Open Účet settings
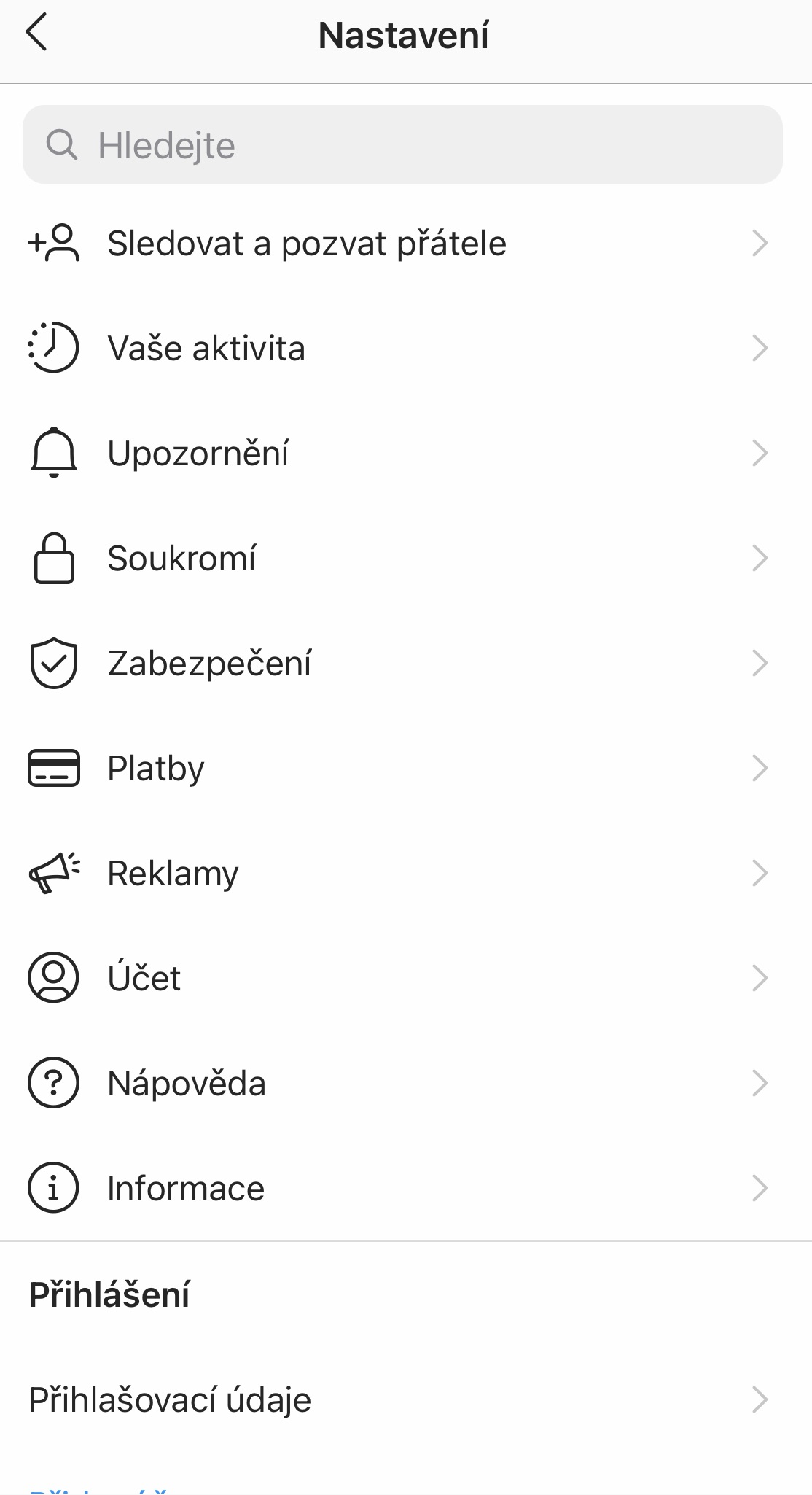 tap(144, 979)
